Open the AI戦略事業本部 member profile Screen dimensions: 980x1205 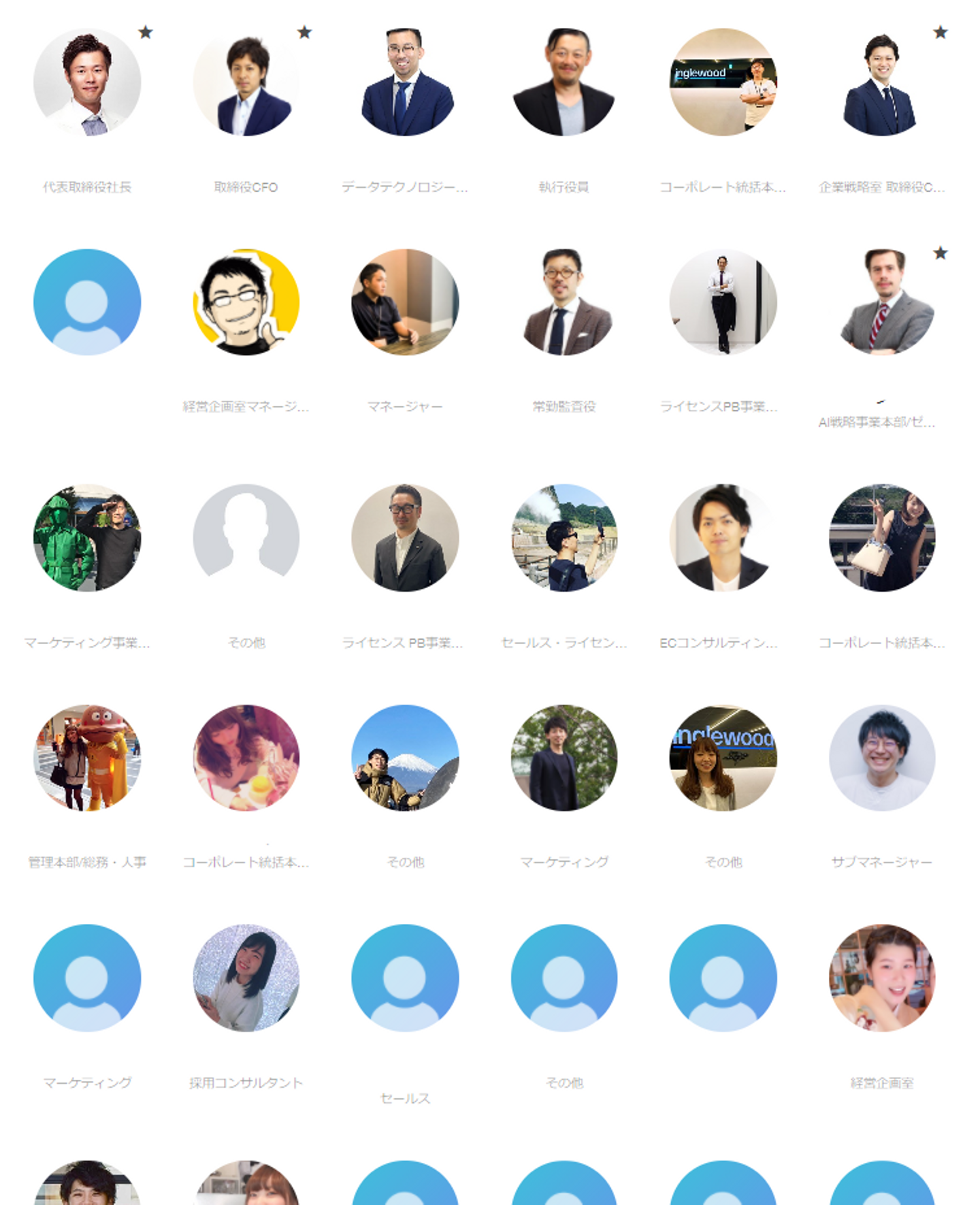point(881,302)
